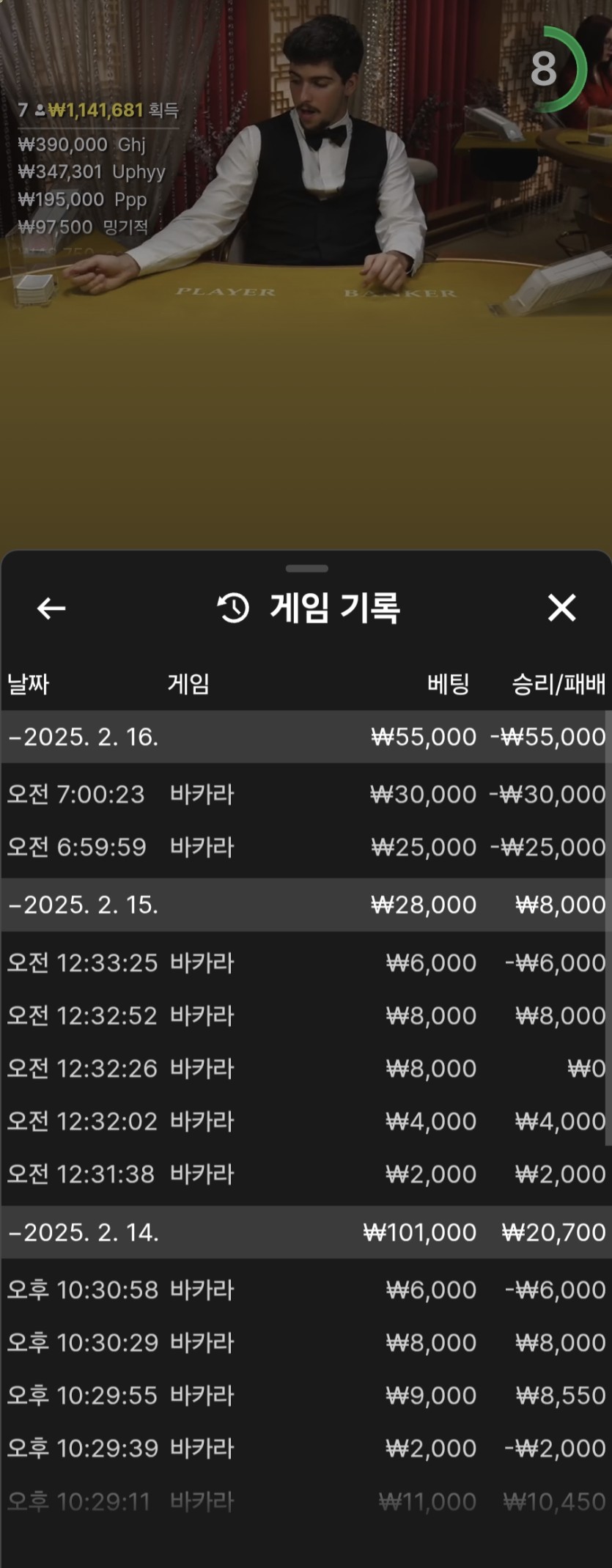
Task: Go back from the game history panel
Action: click(51, 608)
